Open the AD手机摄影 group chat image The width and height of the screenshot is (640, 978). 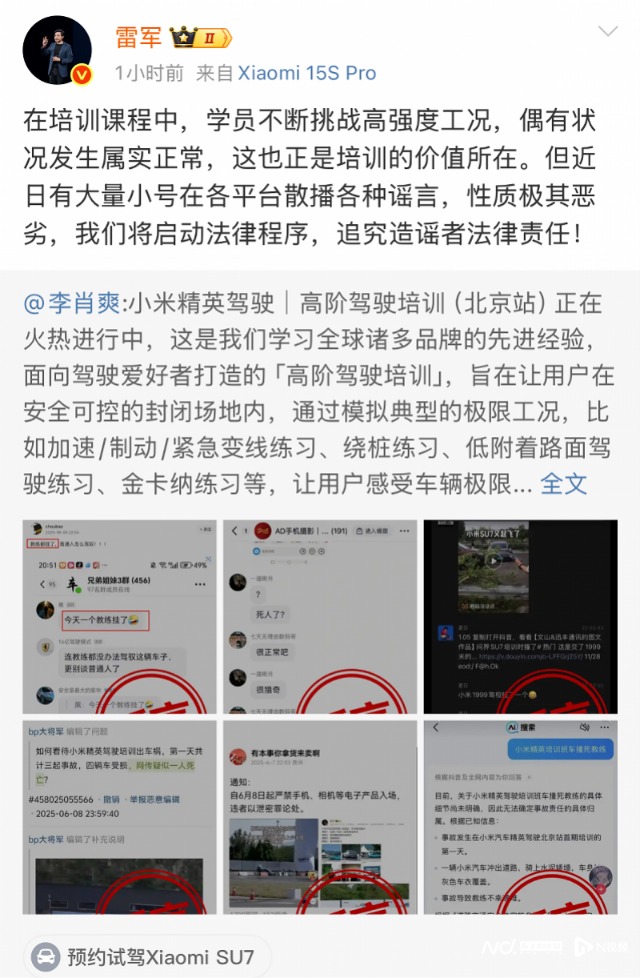319,615
